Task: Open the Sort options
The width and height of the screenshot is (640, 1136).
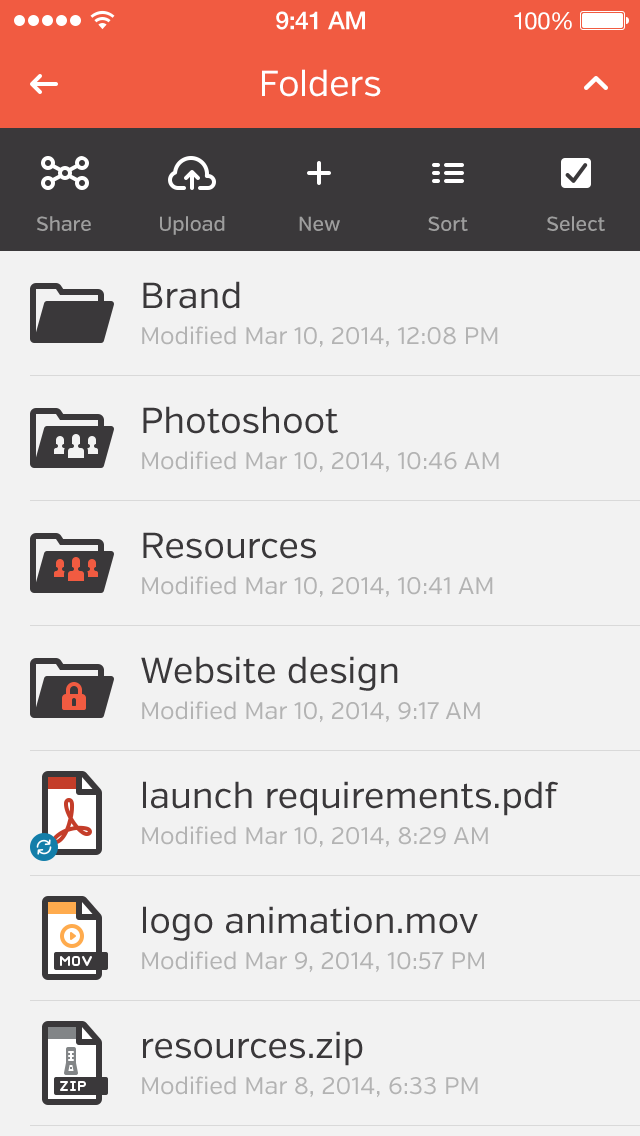Action: [447, 192]
